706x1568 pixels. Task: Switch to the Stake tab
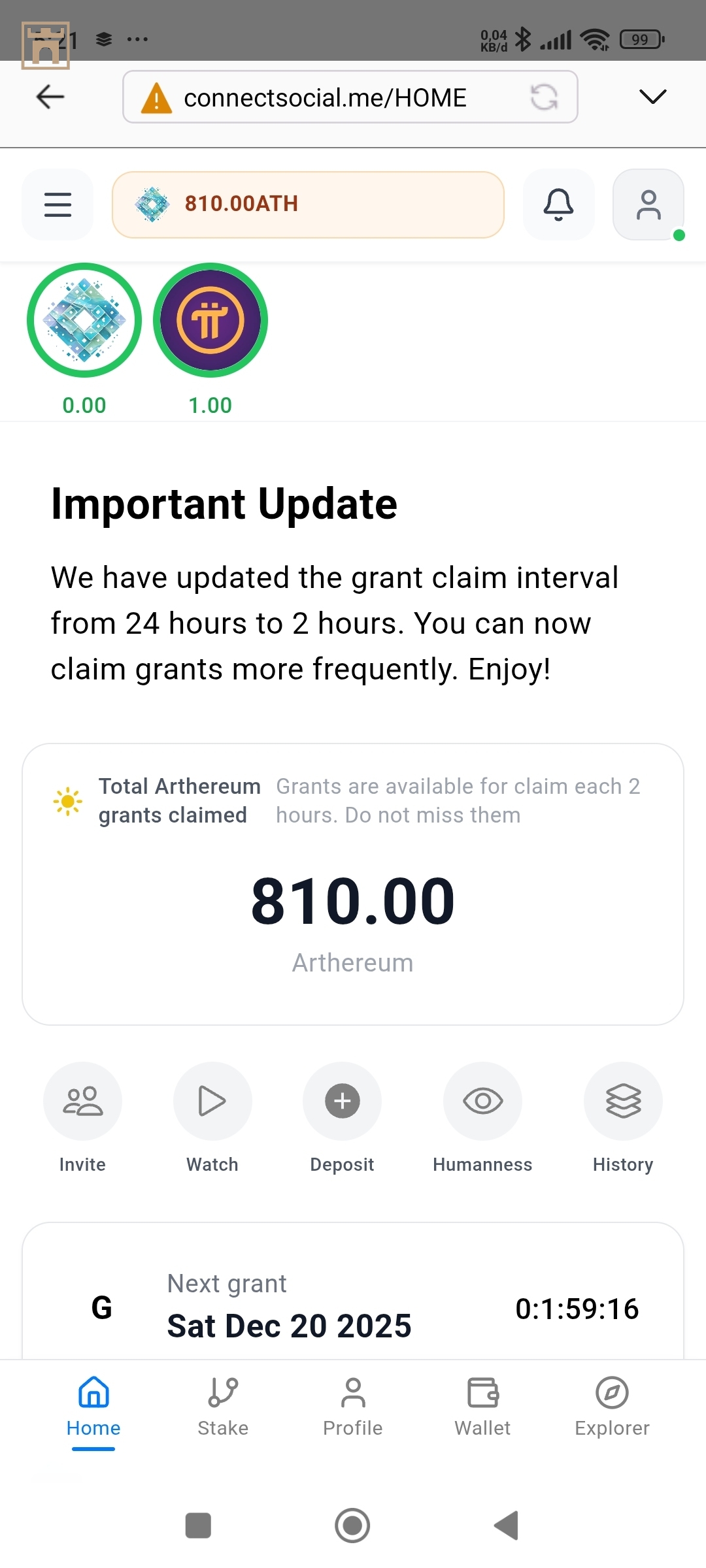[223, 1406]
